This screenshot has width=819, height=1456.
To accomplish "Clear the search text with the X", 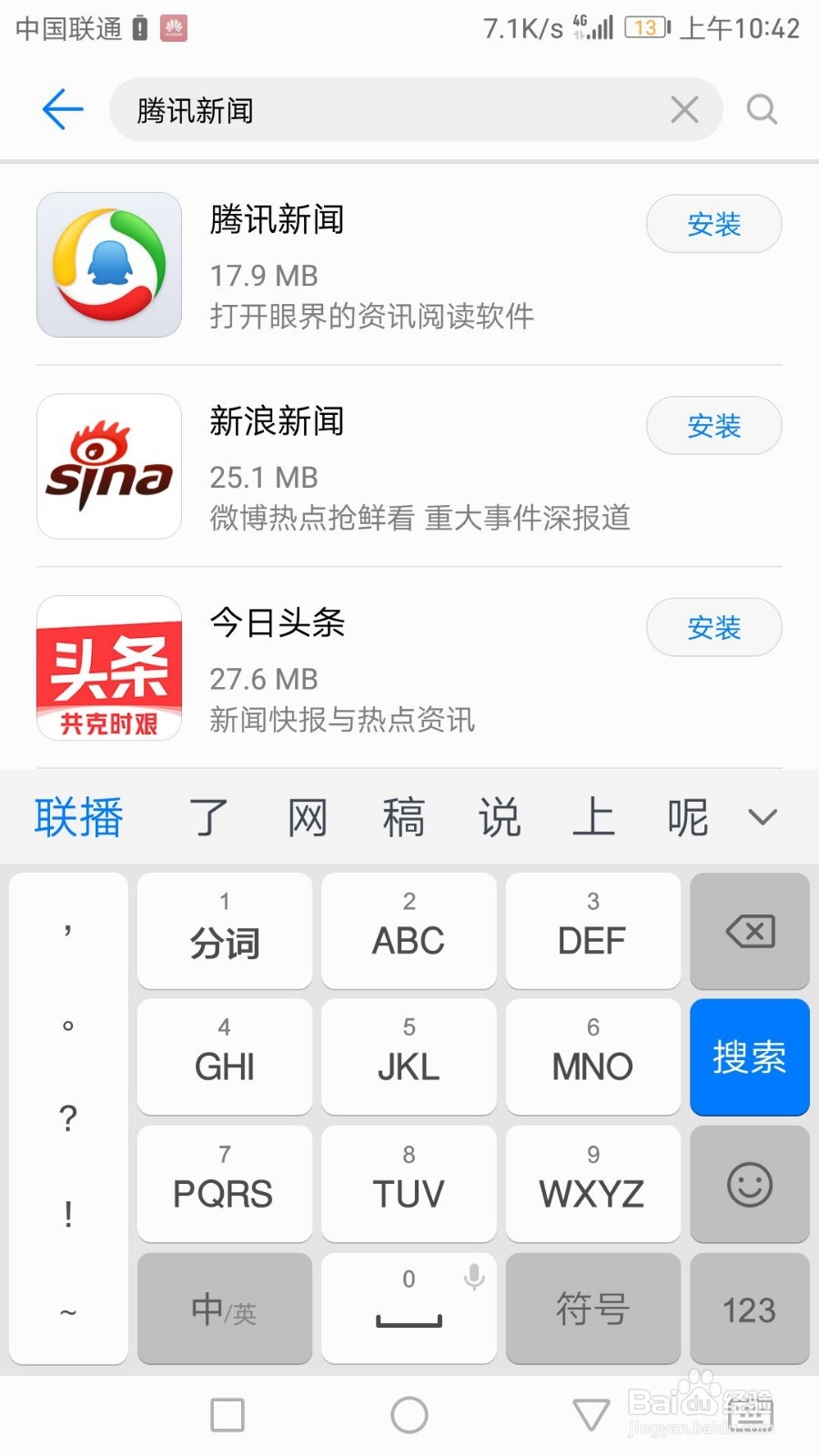I will click(x=684, y=110).
